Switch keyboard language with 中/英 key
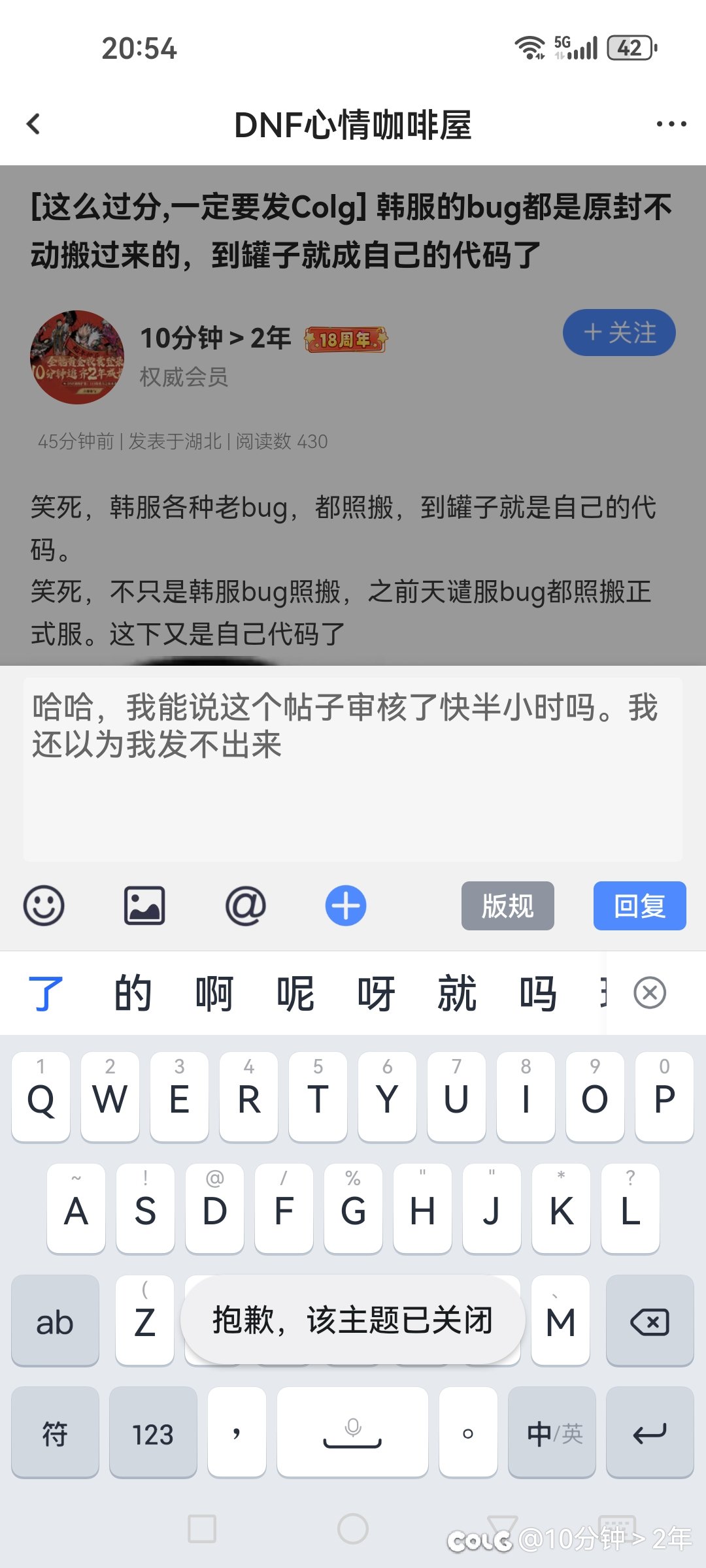This screenshot has width=706, height=1568. (x=552, y=1433)
